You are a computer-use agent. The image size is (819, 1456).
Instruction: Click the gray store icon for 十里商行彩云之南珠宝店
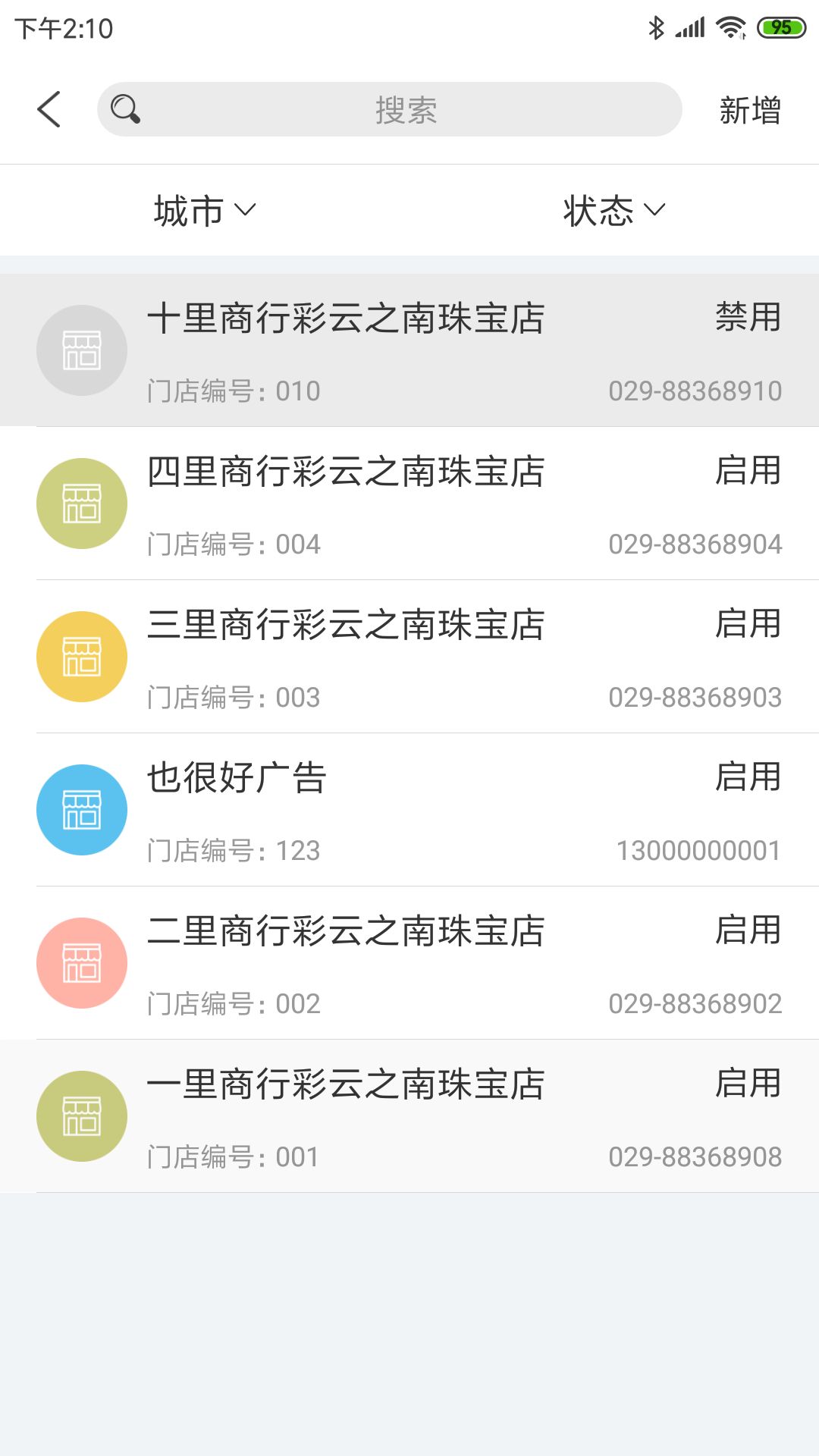click(82, 350)
